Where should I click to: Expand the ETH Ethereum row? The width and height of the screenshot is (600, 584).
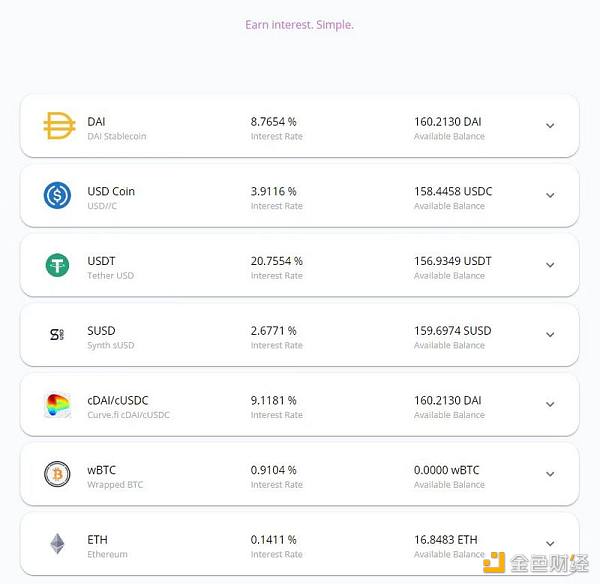point(549,544)
